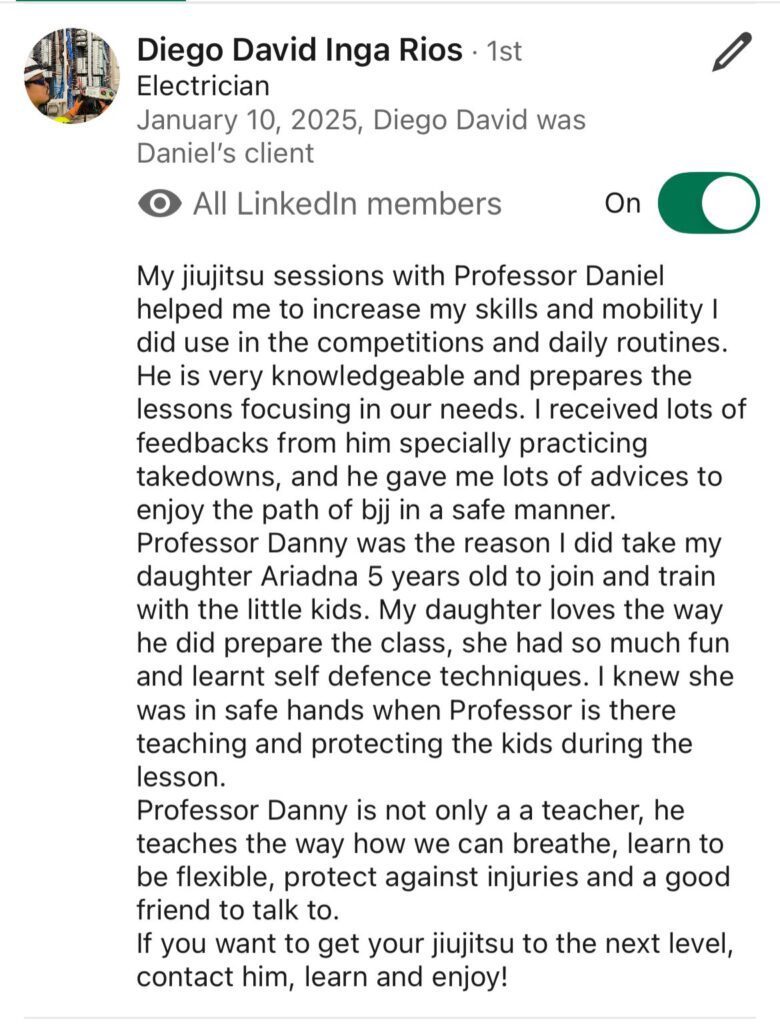Edit the recommendation with the pencil icon
Viewport: 780px width, 1024px height.
pyautogui.click(x=731, y=52)
